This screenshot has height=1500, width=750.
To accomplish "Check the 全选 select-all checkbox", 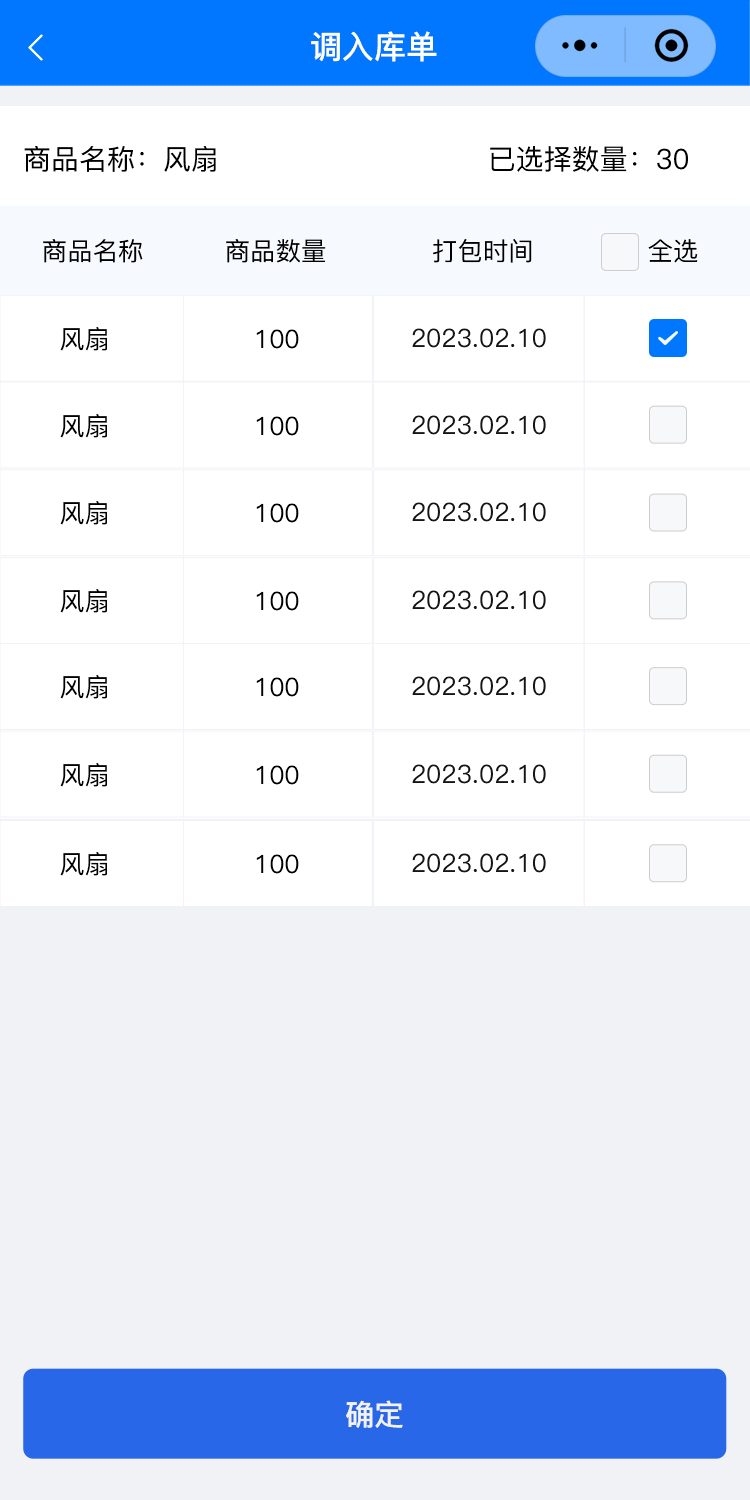I will 620,252.
